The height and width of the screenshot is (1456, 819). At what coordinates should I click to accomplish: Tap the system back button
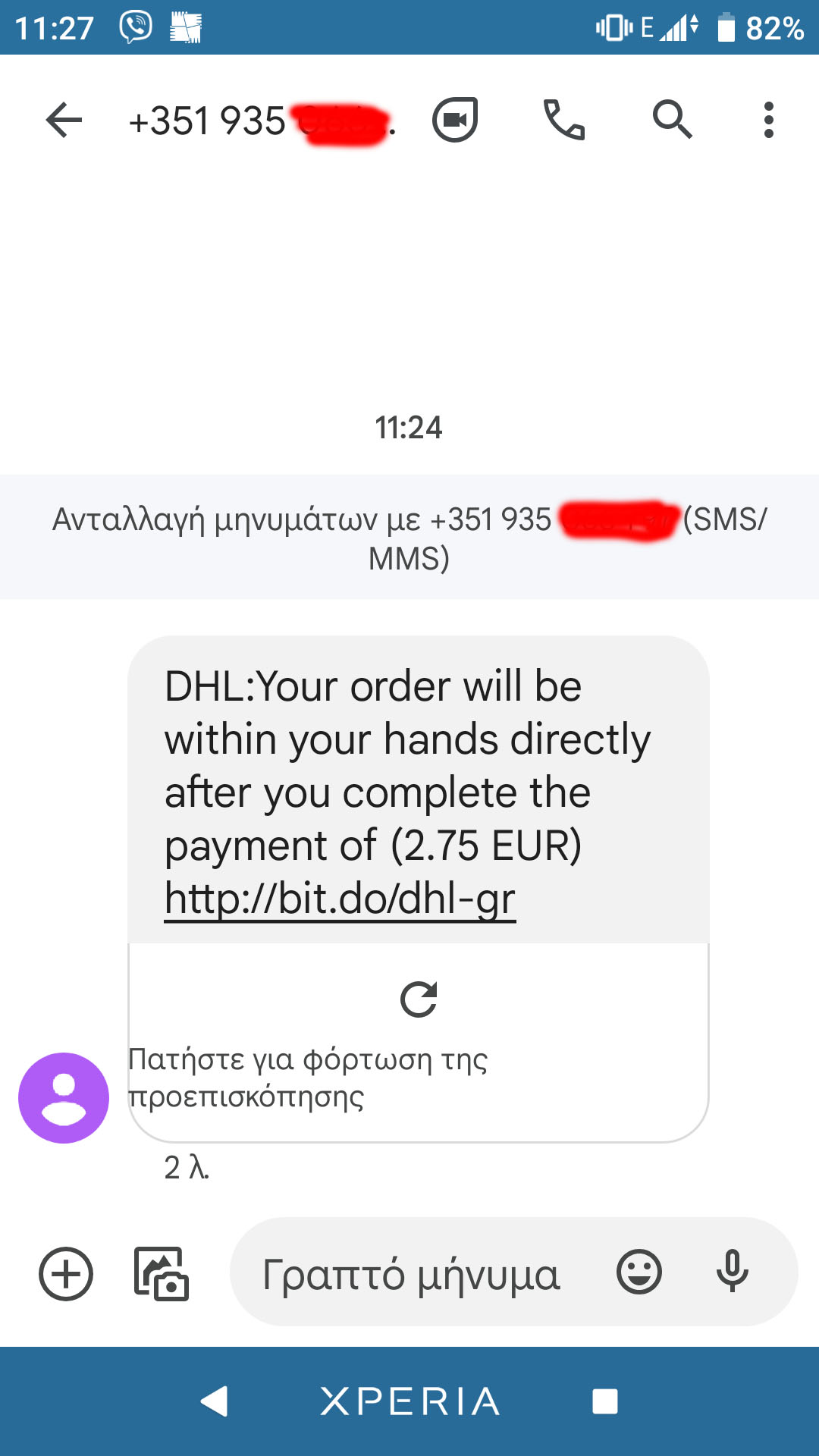pos(215,1401)
